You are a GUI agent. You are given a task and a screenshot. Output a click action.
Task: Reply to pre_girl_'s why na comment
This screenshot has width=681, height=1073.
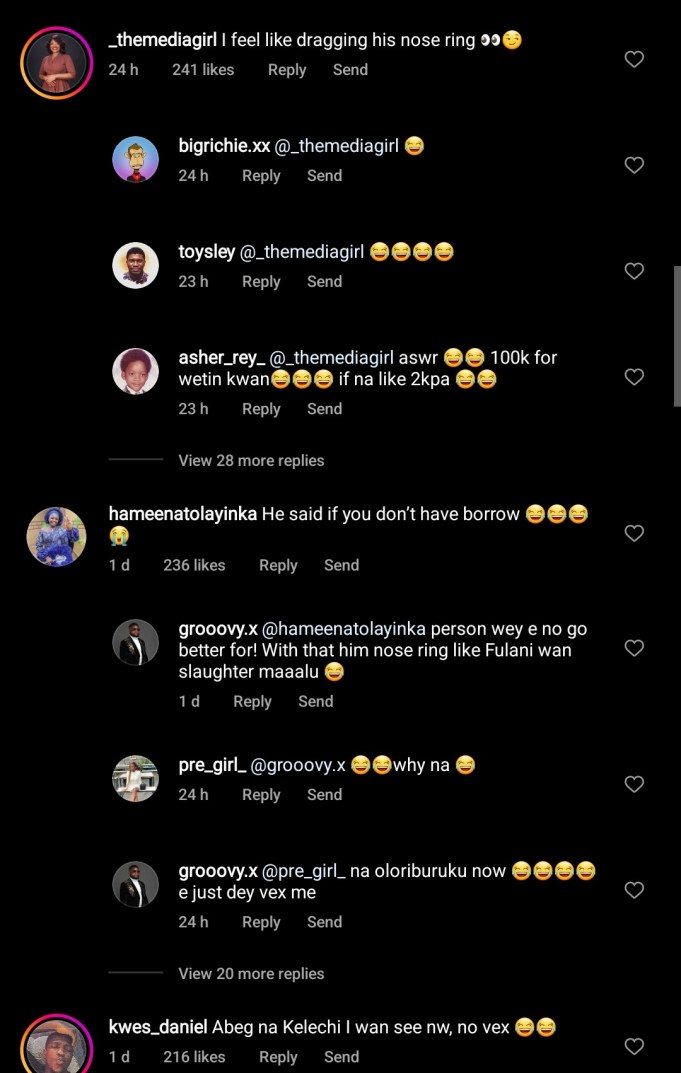[261, 795]
